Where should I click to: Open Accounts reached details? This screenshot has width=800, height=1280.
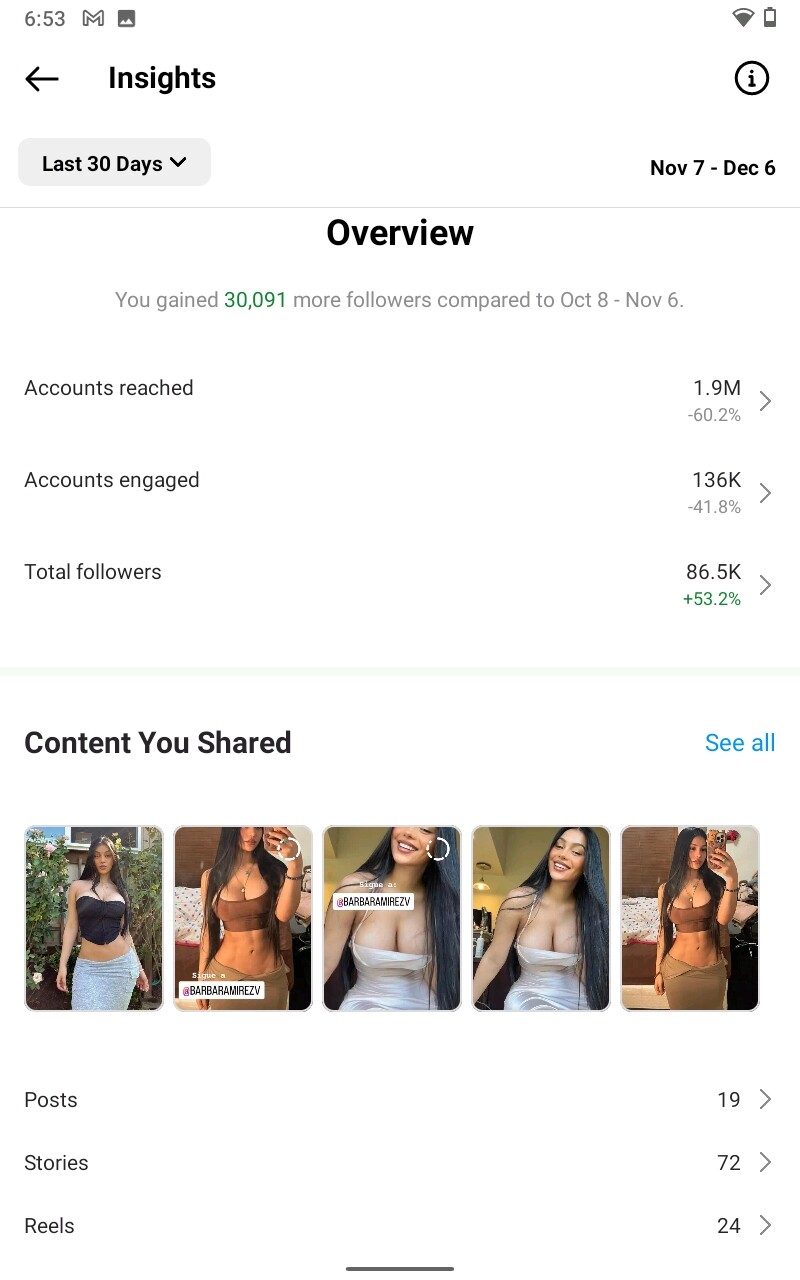point(400,401)
